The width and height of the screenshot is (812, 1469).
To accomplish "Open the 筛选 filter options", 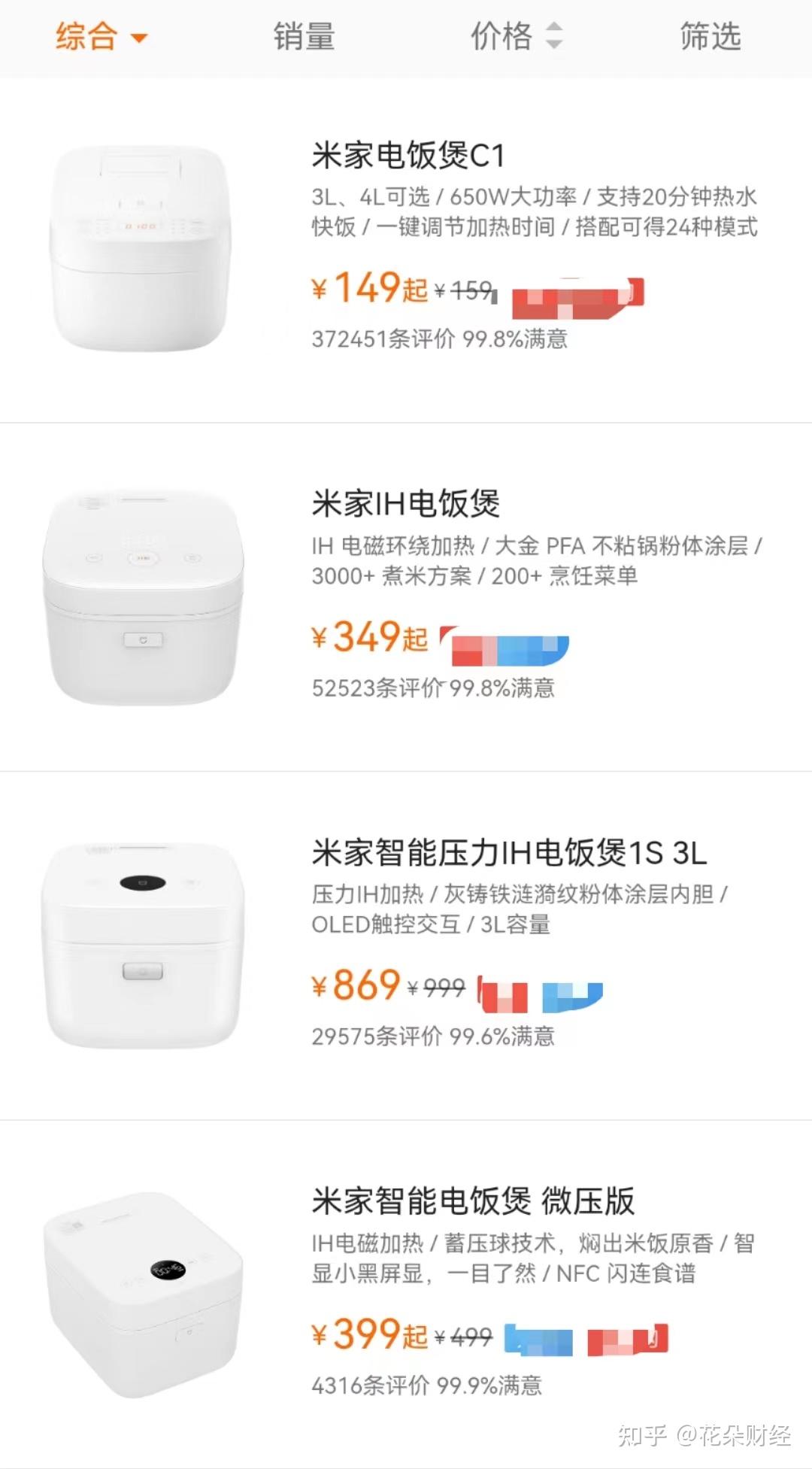I will pyautogui.click(x=710, y=36).
